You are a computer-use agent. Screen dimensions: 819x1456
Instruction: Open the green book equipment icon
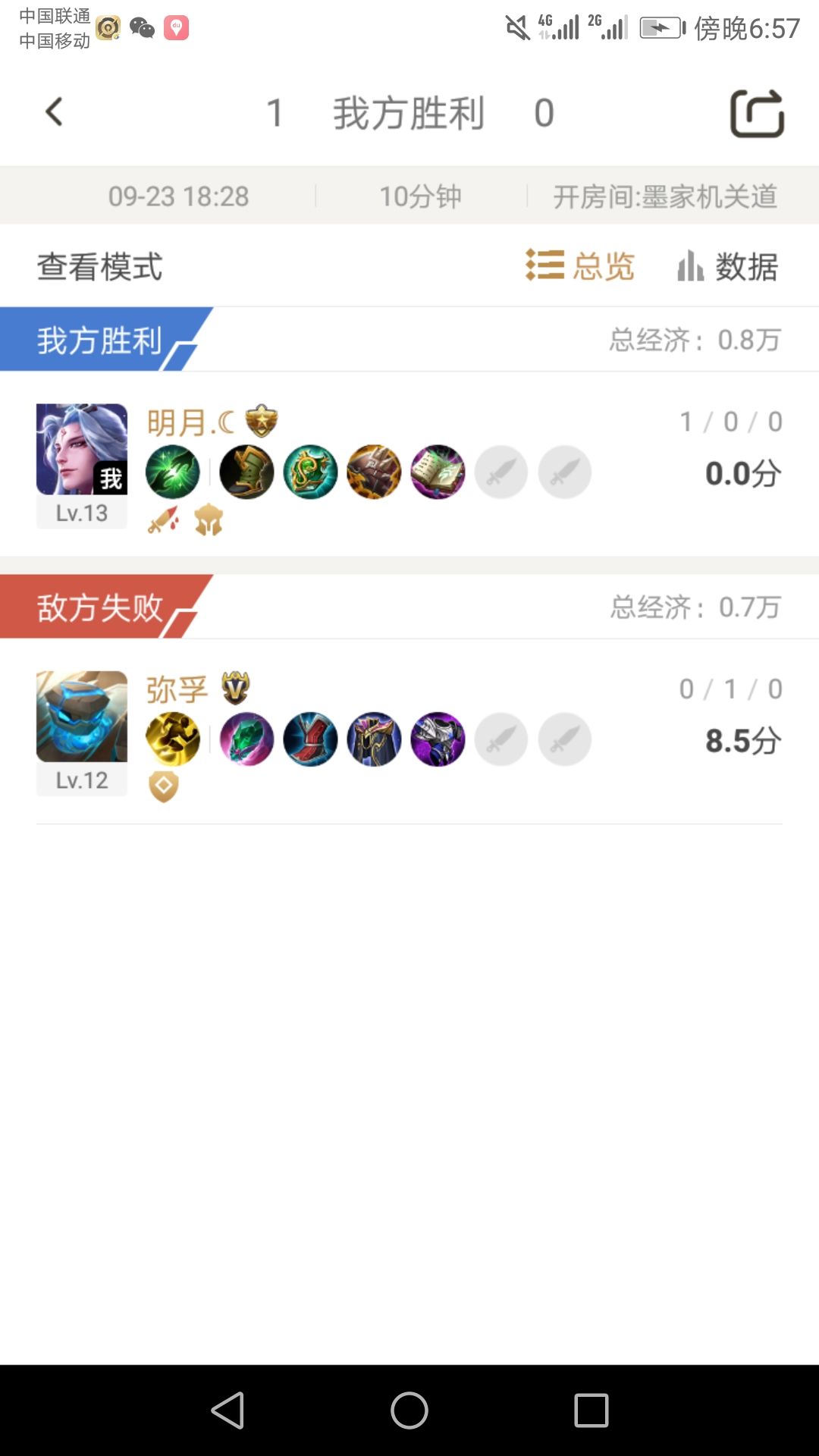point(438,472)
